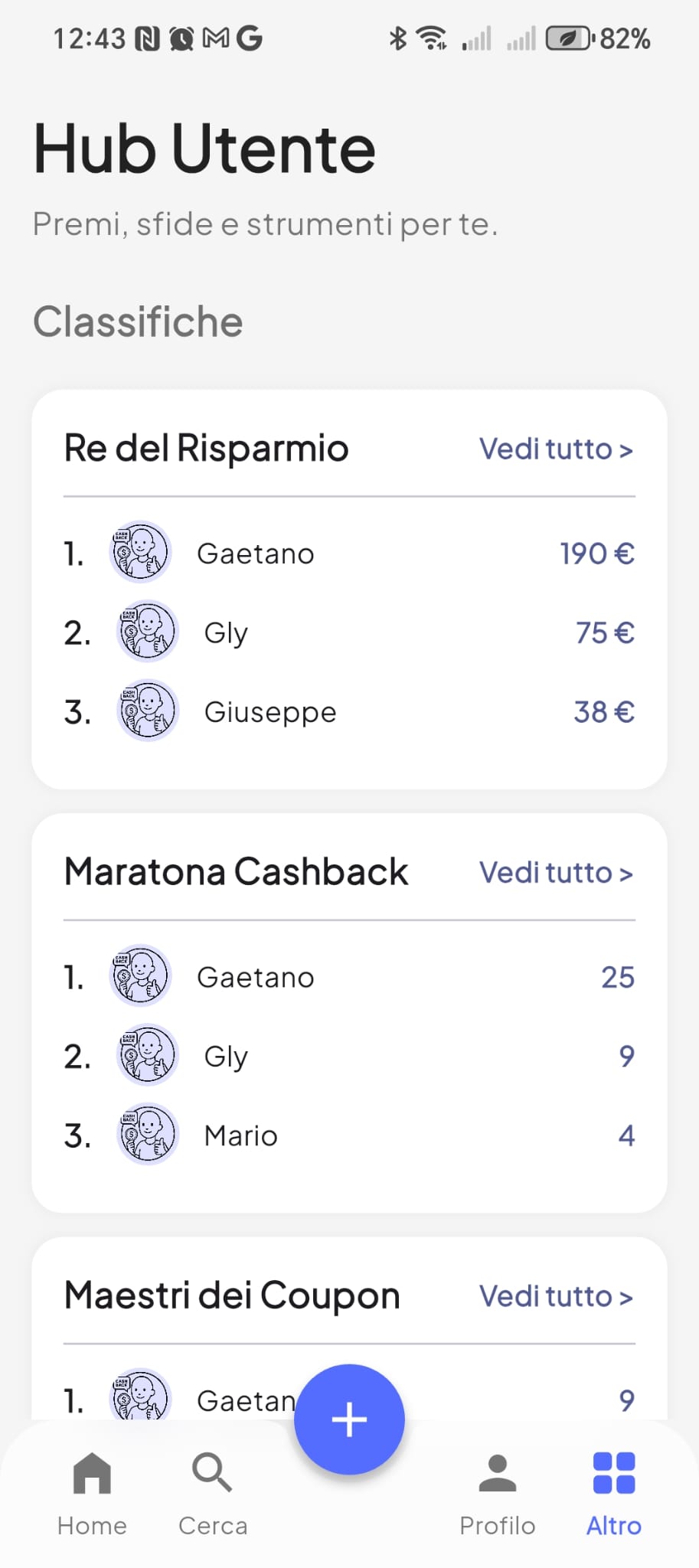
Task: Open Vedi tutto for Maestri dei Coupon
Action: coord(556,1295)
